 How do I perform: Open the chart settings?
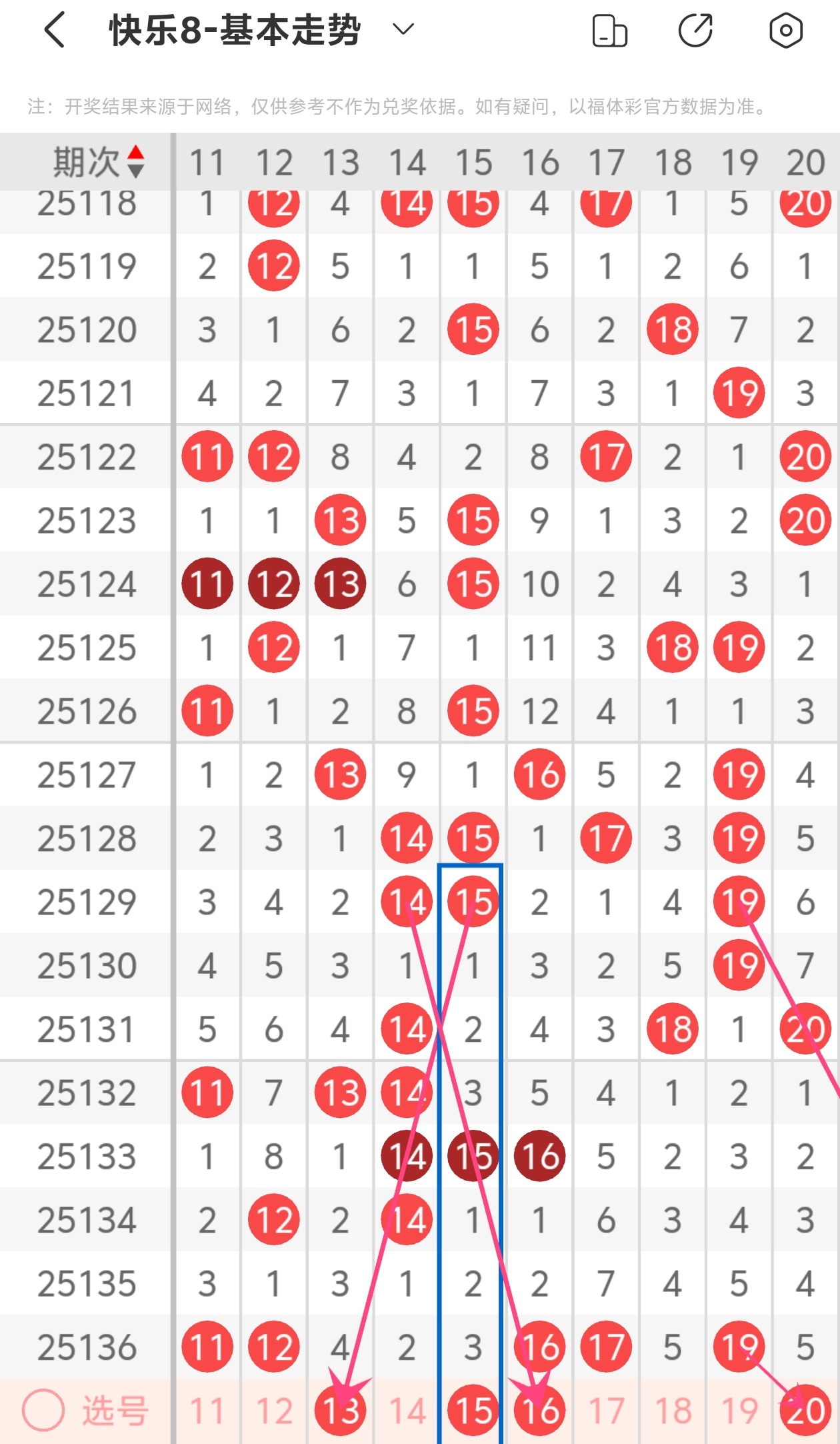click(785, 31)
